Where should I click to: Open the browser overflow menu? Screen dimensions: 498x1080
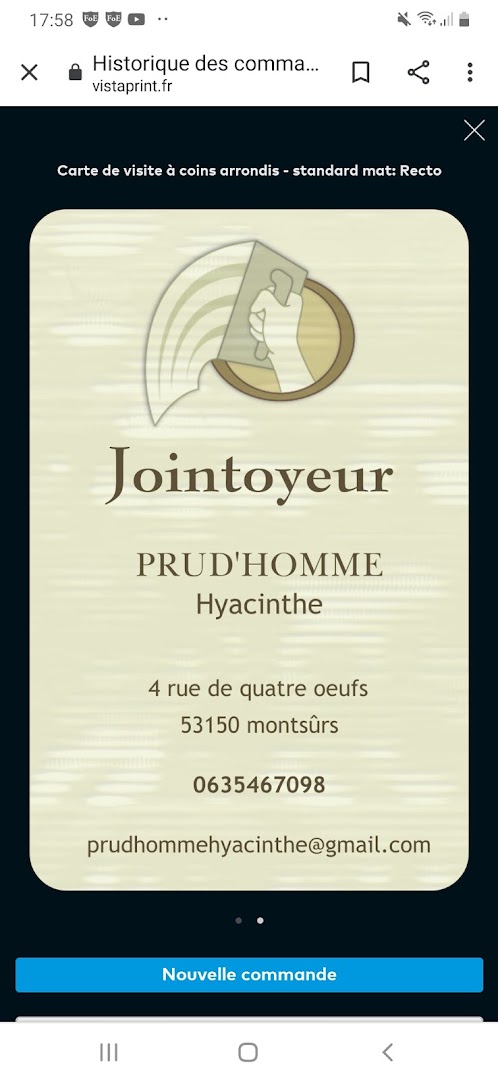pos(470,72)
